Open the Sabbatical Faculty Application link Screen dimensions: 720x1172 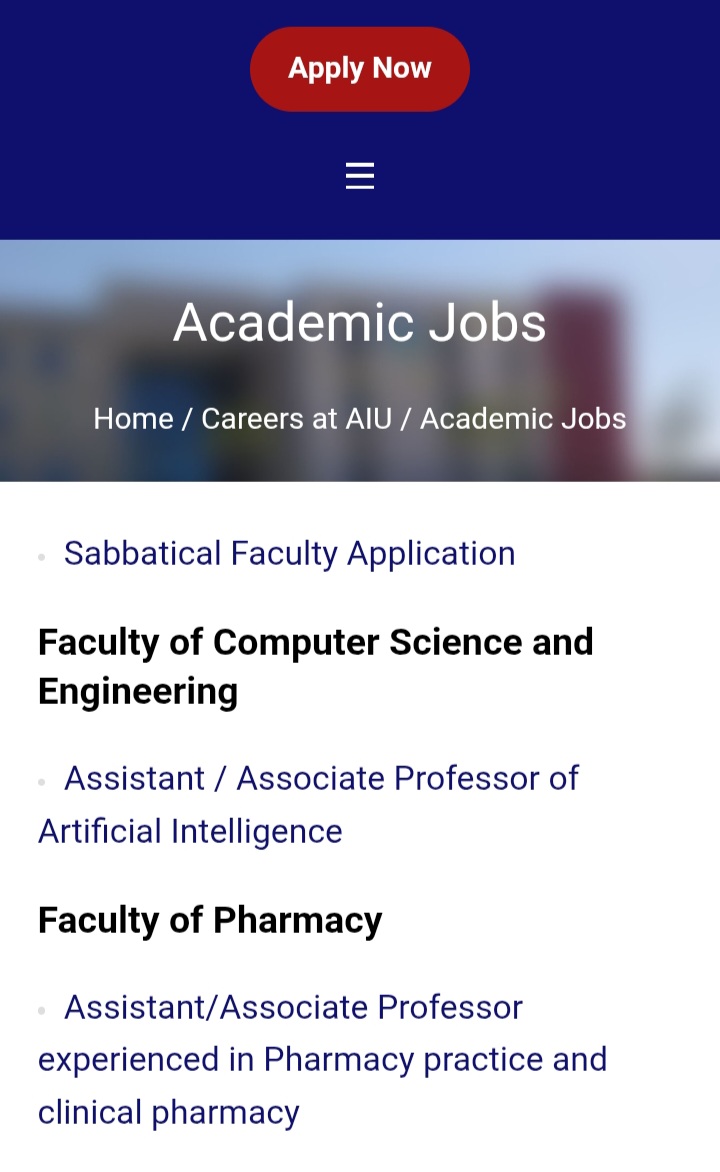tap(289, 553)
